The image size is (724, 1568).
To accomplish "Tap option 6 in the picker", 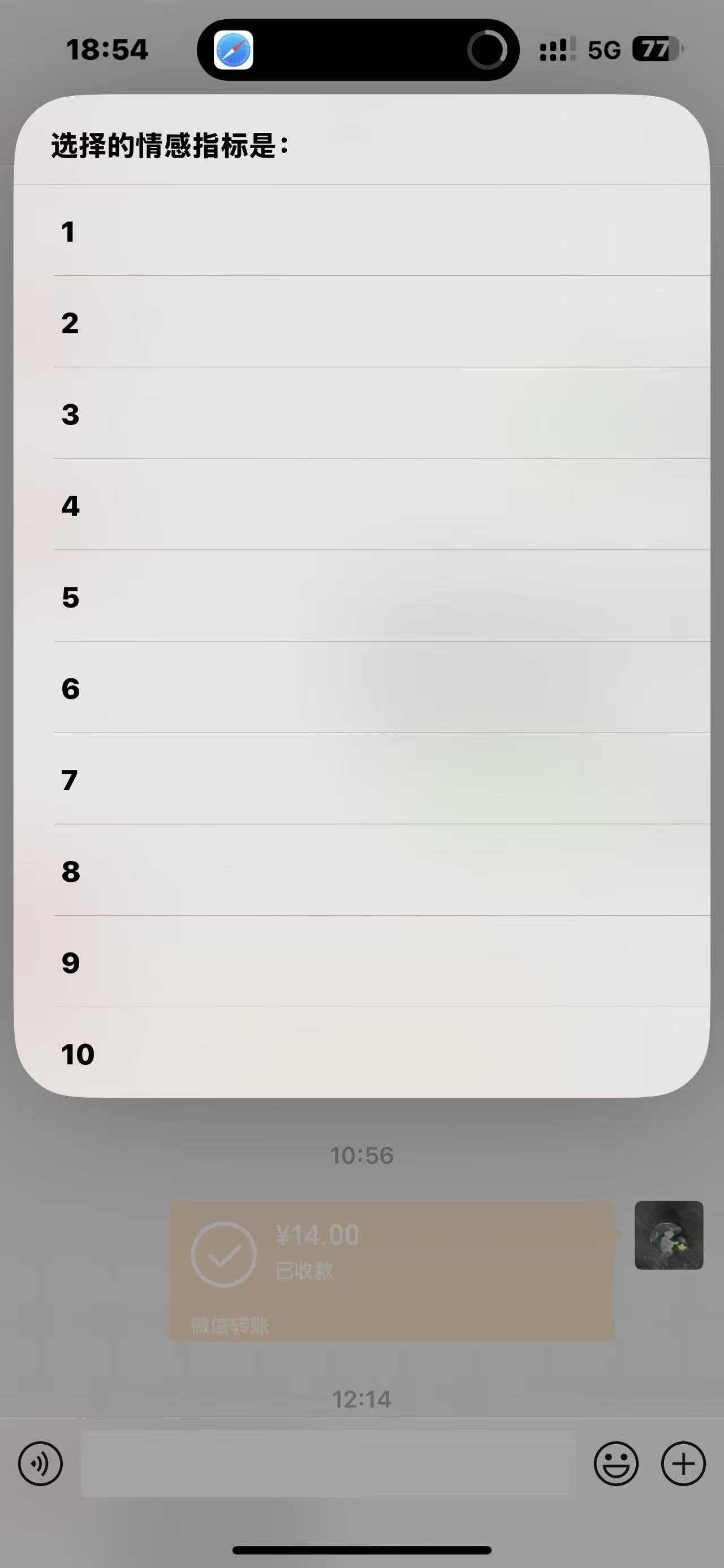I will coord(361,688).
